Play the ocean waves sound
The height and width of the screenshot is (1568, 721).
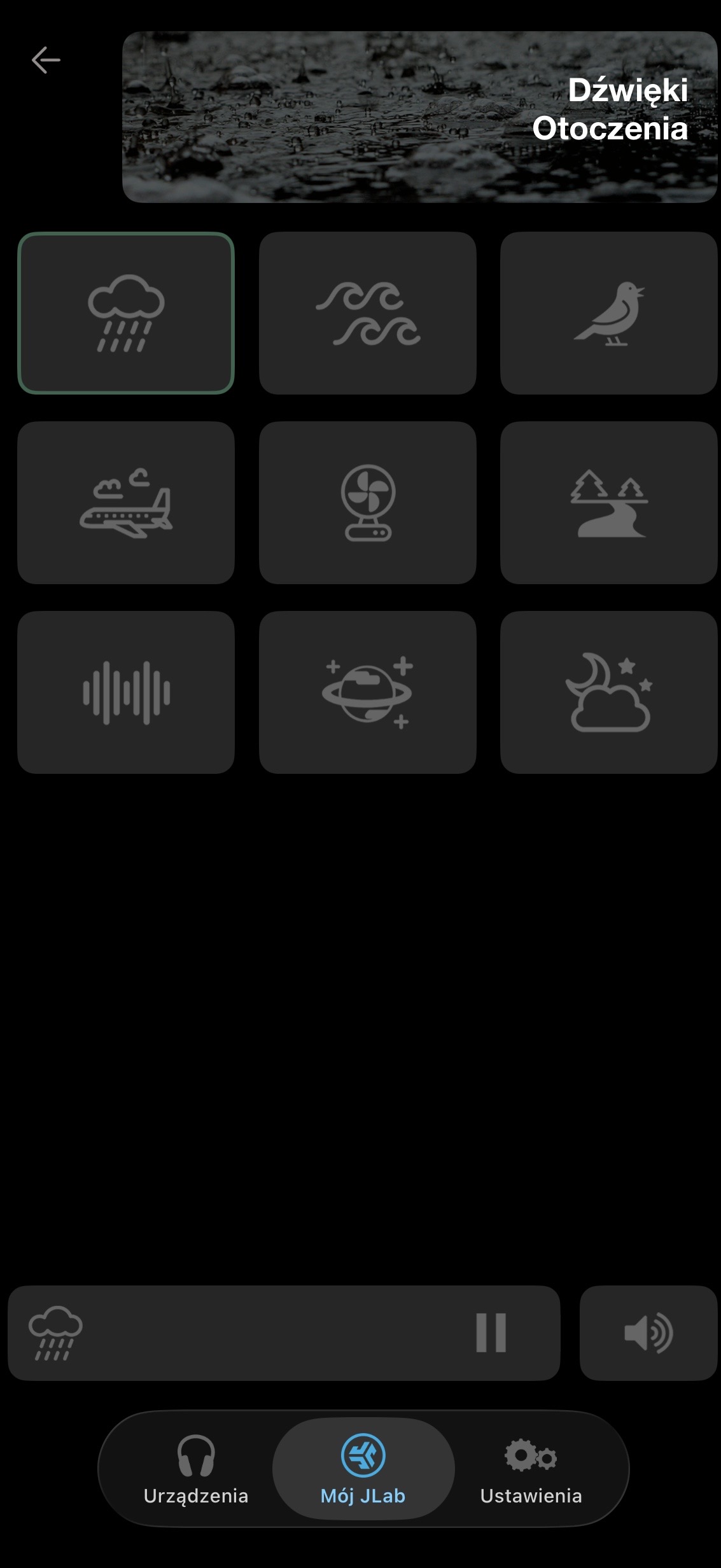(x=367, y=313)
